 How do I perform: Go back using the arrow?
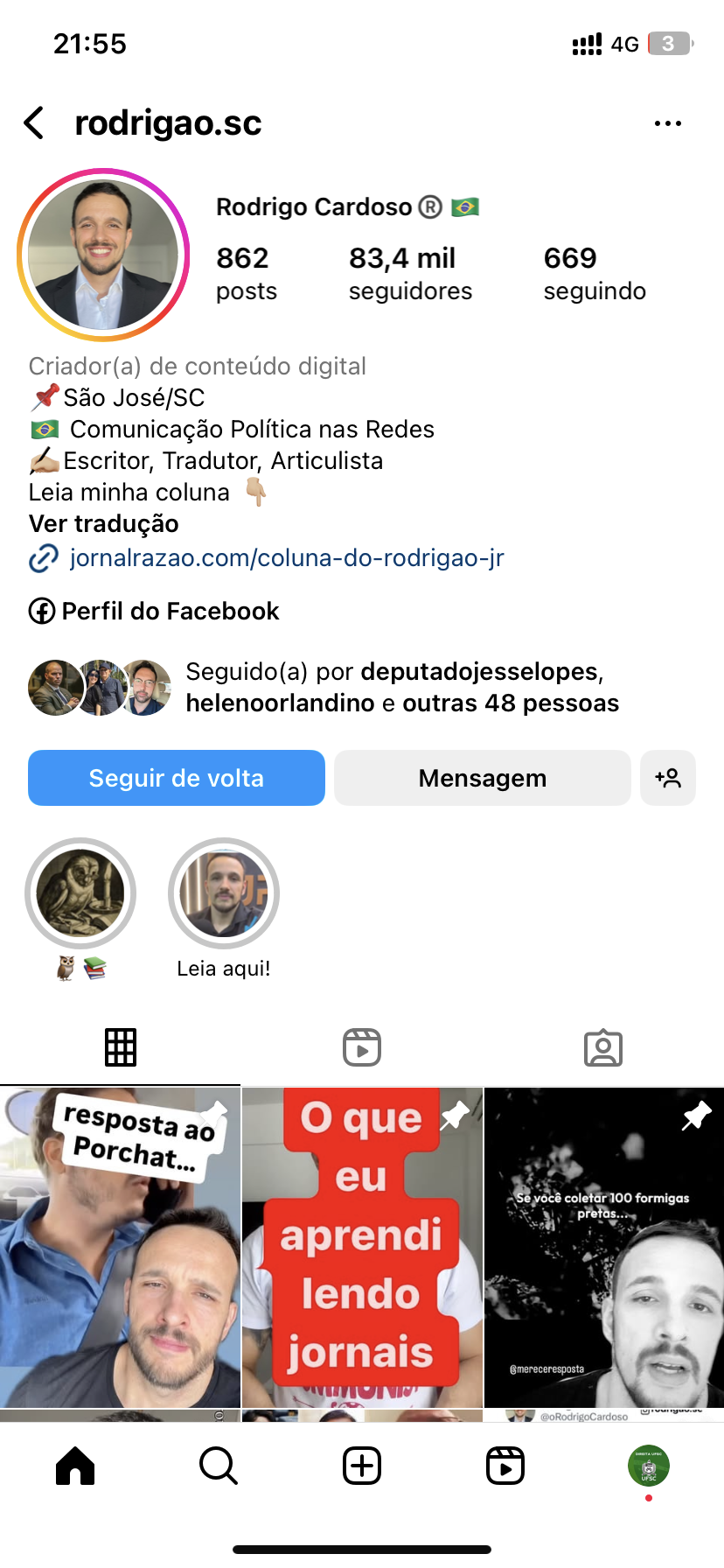35,123
